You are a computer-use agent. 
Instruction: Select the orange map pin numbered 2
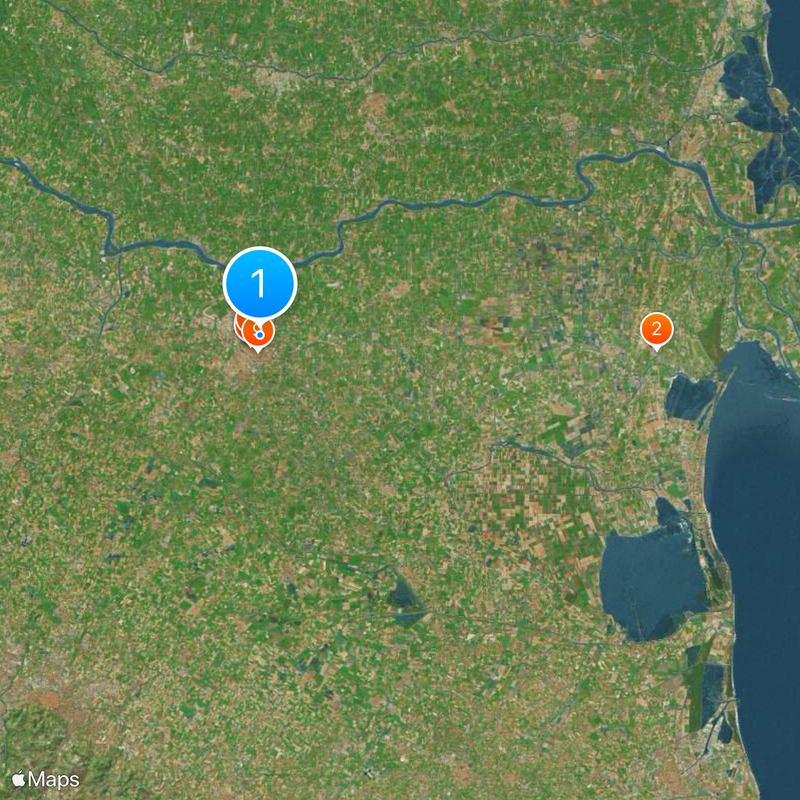[x=656, y=328]
